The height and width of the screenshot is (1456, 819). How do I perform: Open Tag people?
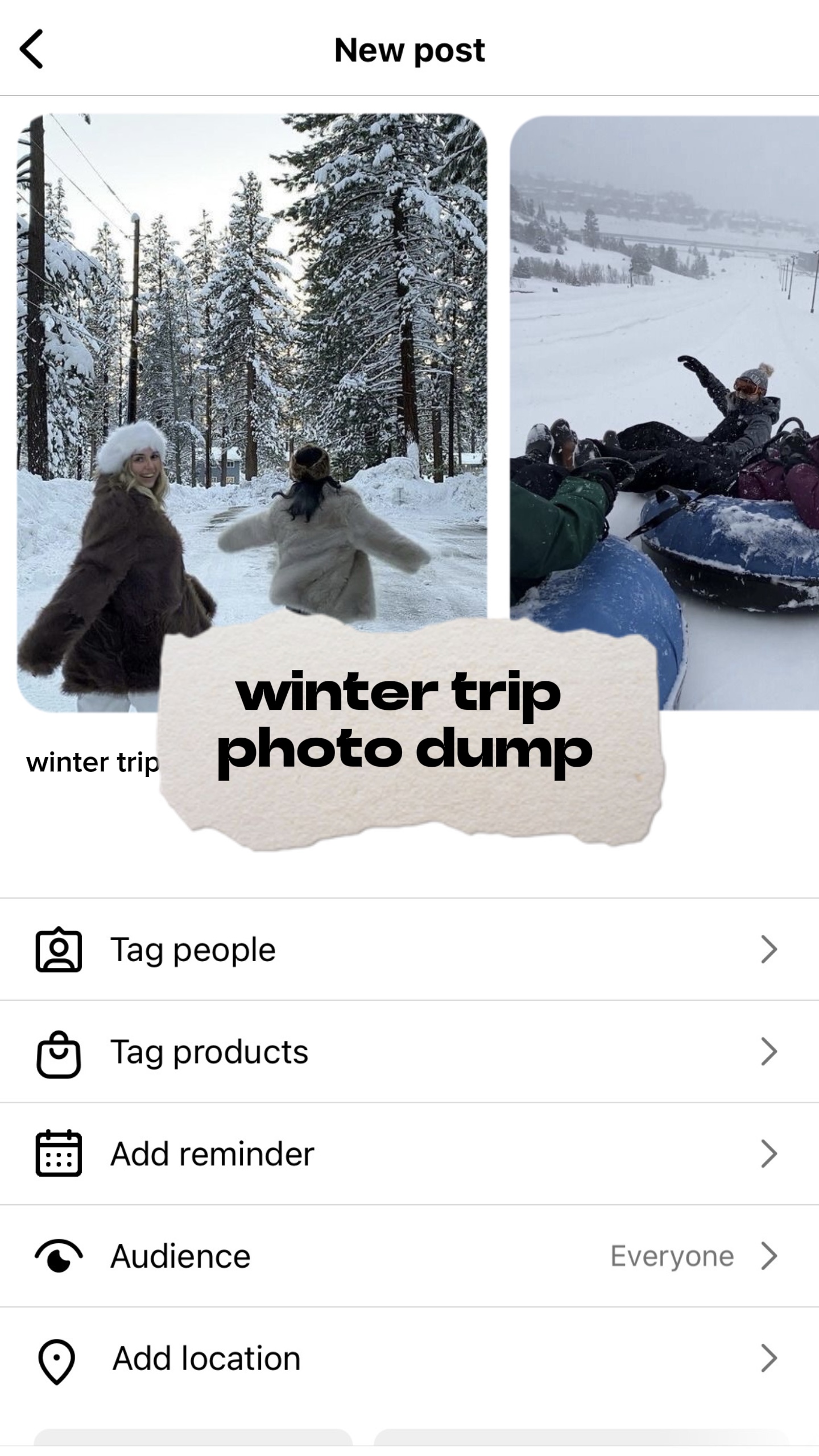click(409, 950)
